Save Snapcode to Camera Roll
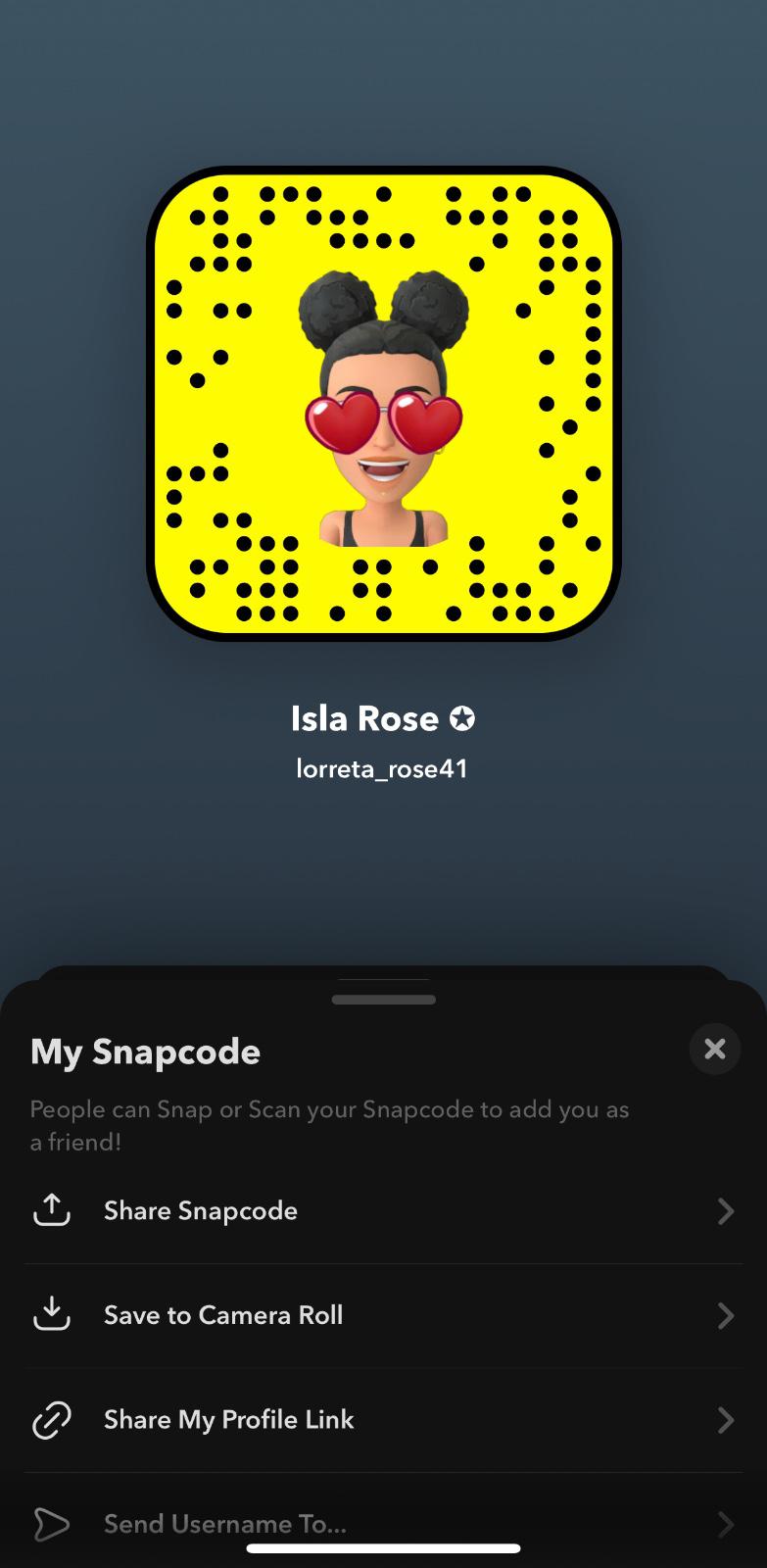 tap(382, 1315)
